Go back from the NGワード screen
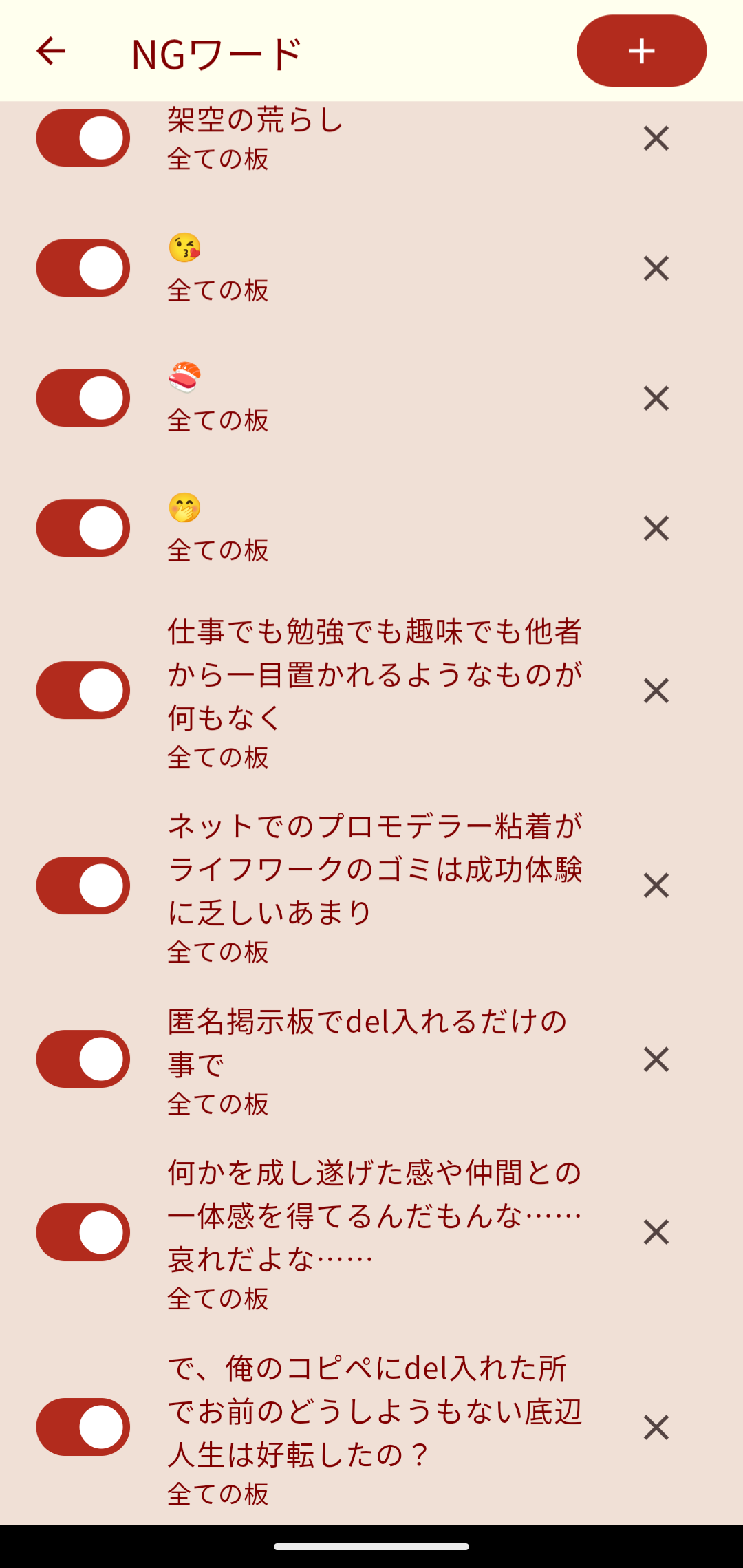The image size is (743, 1568). 50,51
